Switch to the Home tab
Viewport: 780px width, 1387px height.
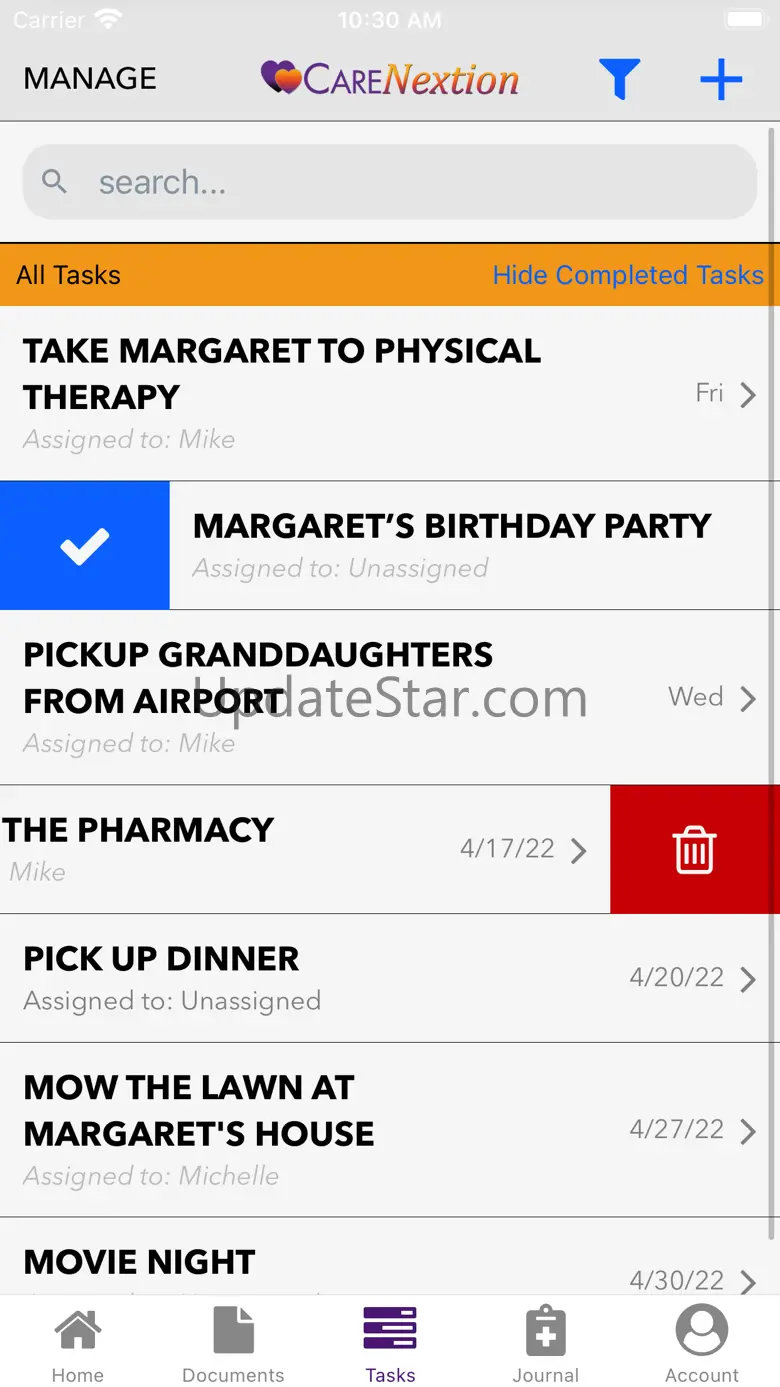pos(78,1345)
